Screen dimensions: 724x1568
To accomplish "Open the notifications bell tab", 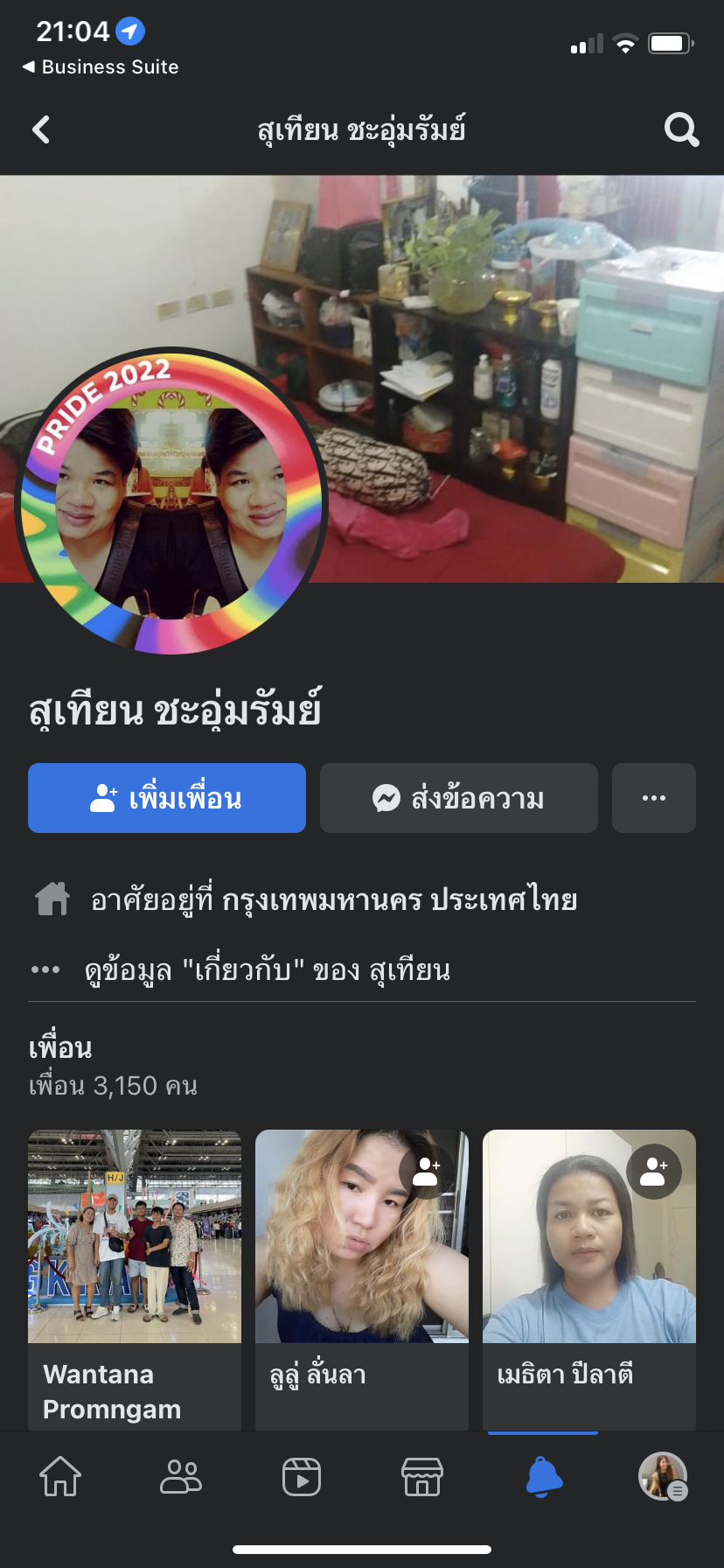I will 543,1477.
